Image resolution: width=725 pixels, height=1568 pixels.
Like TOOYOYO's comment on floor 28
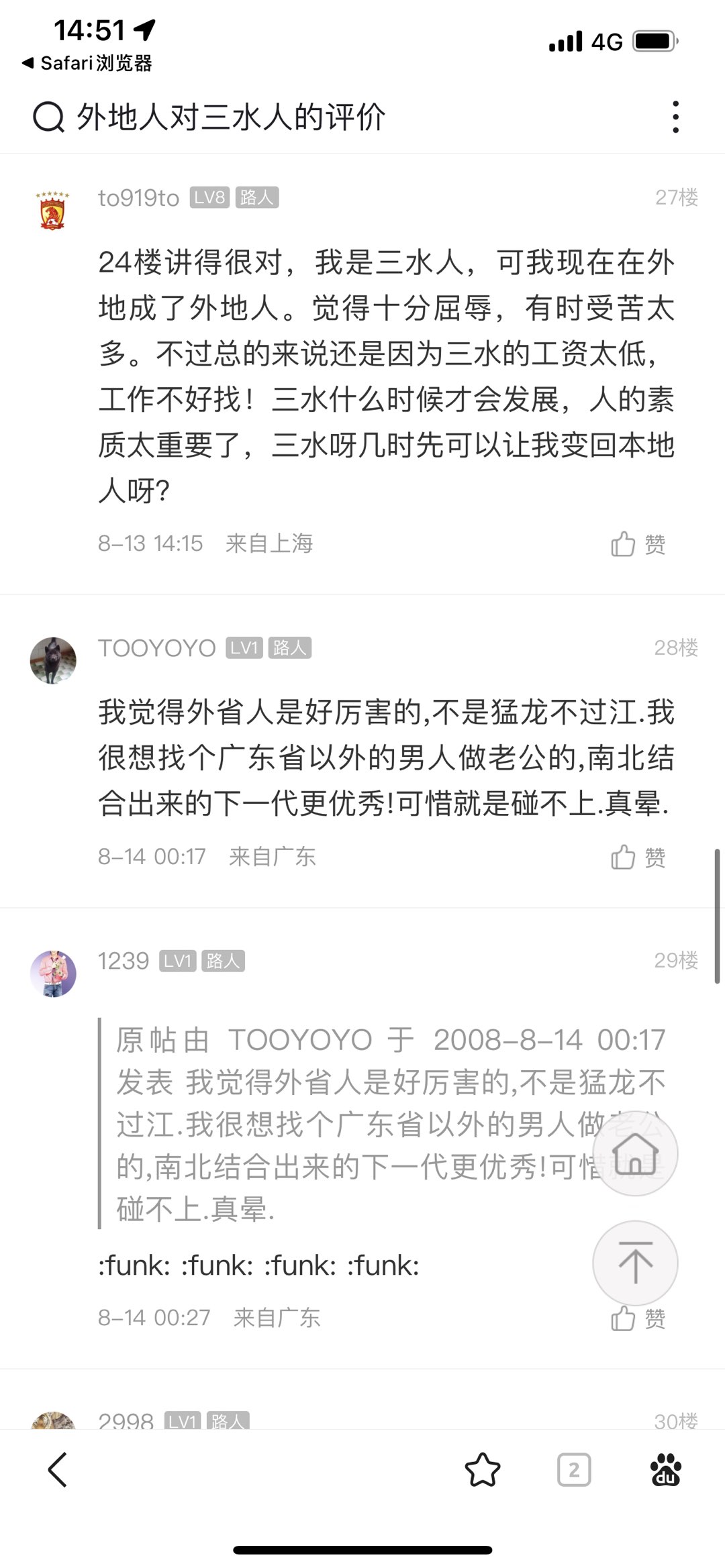pos(638,857)
